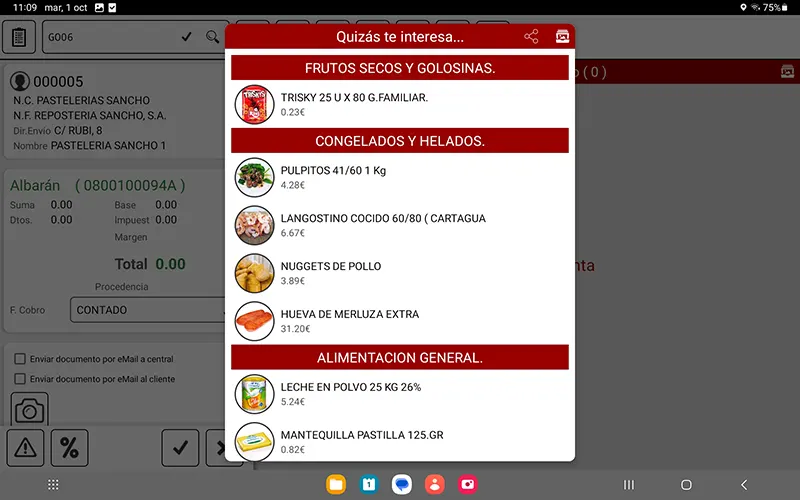Select TRISKY 25 U X 80 G.FAMILIAR
The image size is (800, 500).
pyautogui.click(x=400, y=104)
